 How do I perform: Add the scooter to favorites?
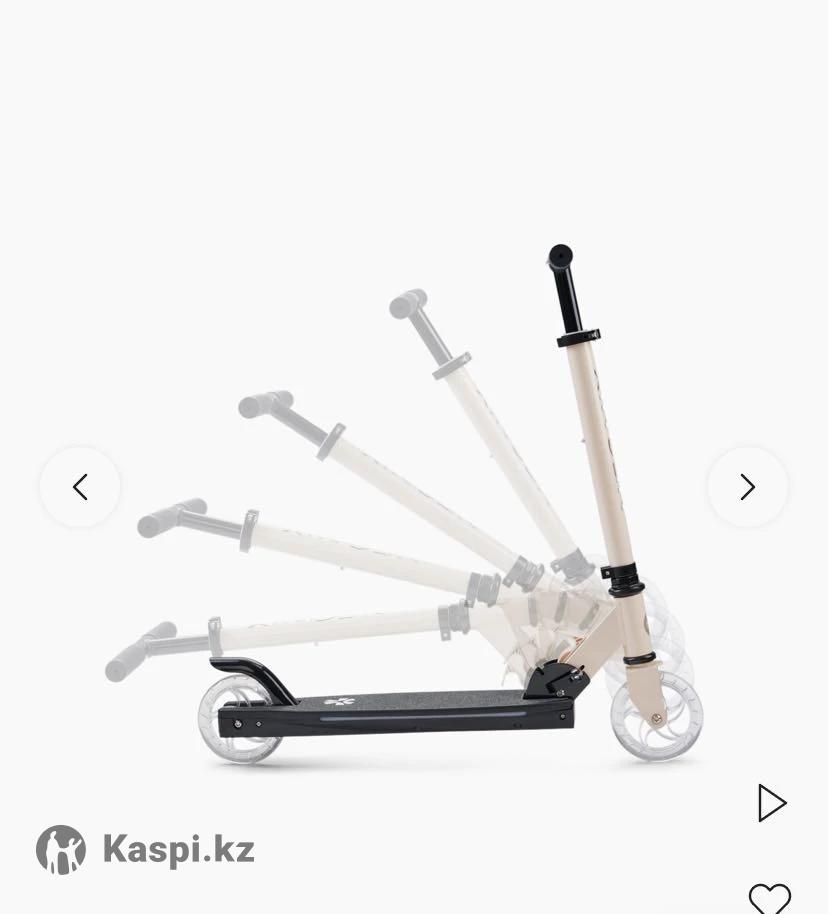point(769,897)
